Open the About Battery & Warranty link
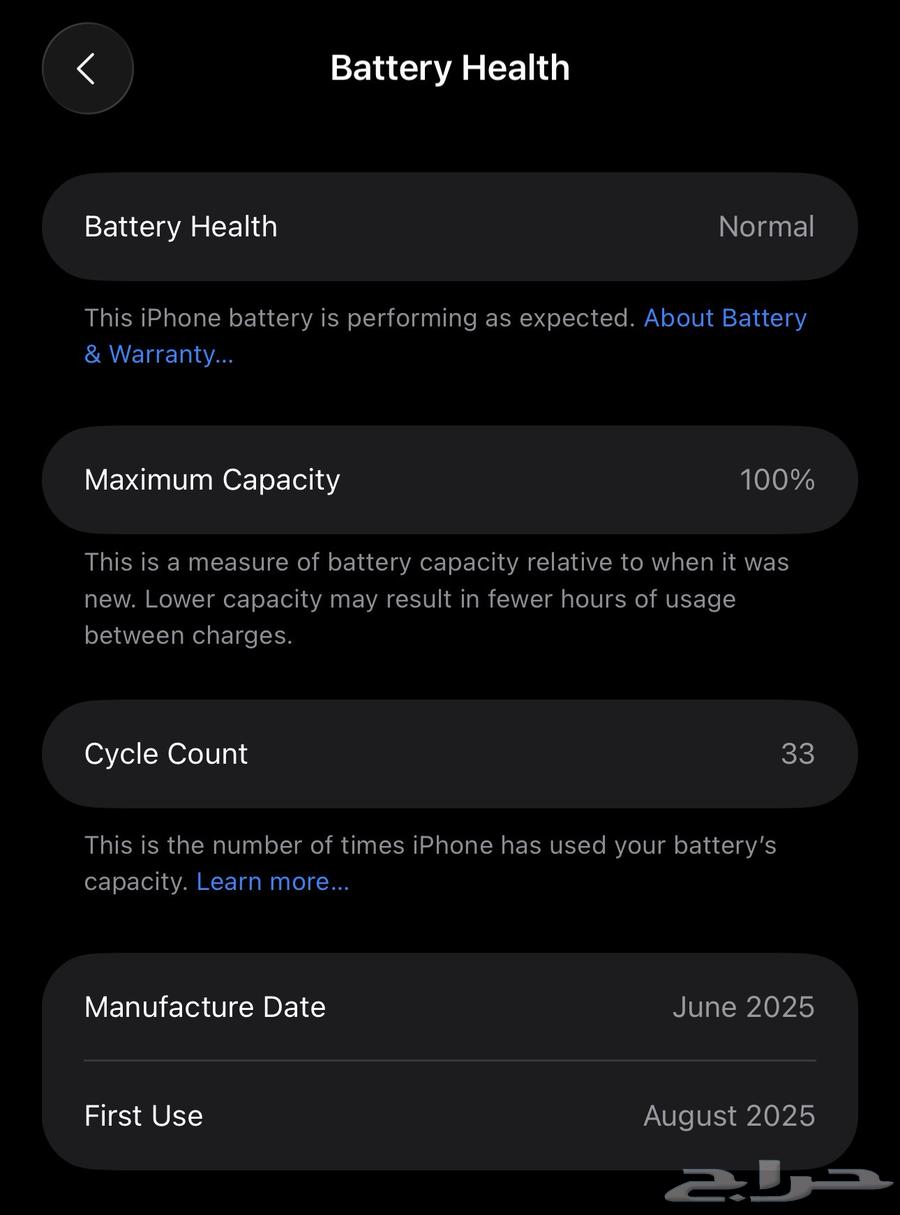The width and height of the screenshot is (900, 1215). coord(725,318)
